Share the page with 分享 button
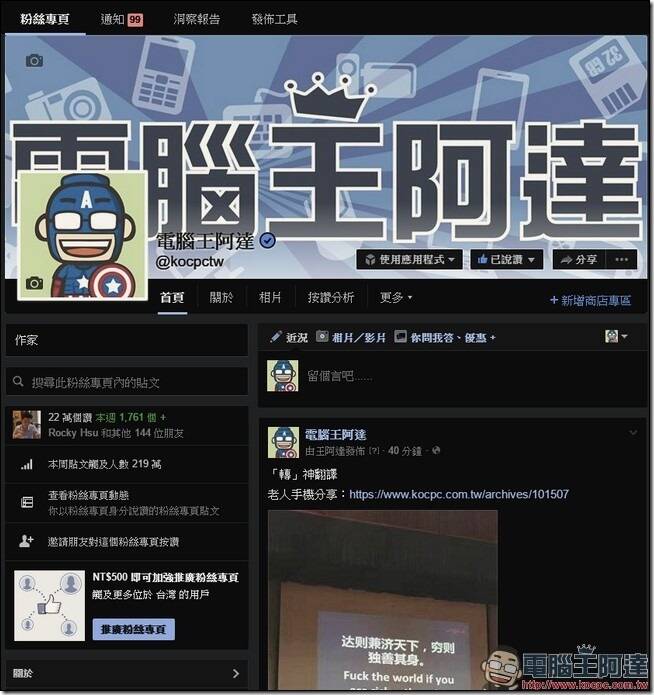654x695 pixels. (577, 259)
